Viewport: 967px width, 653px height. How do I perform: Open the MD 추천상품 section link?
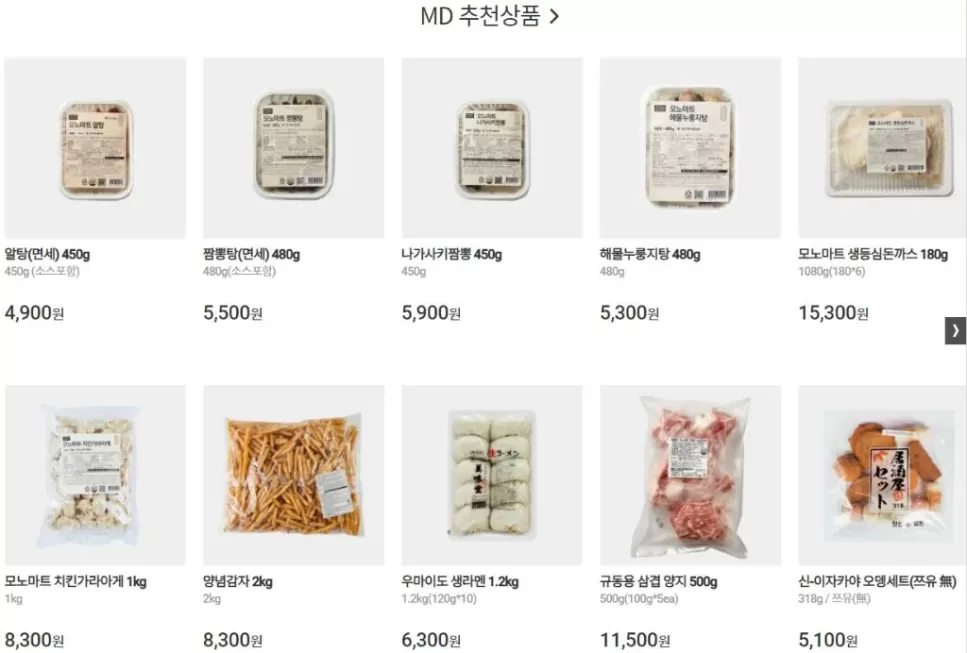[x=489, y=17]
